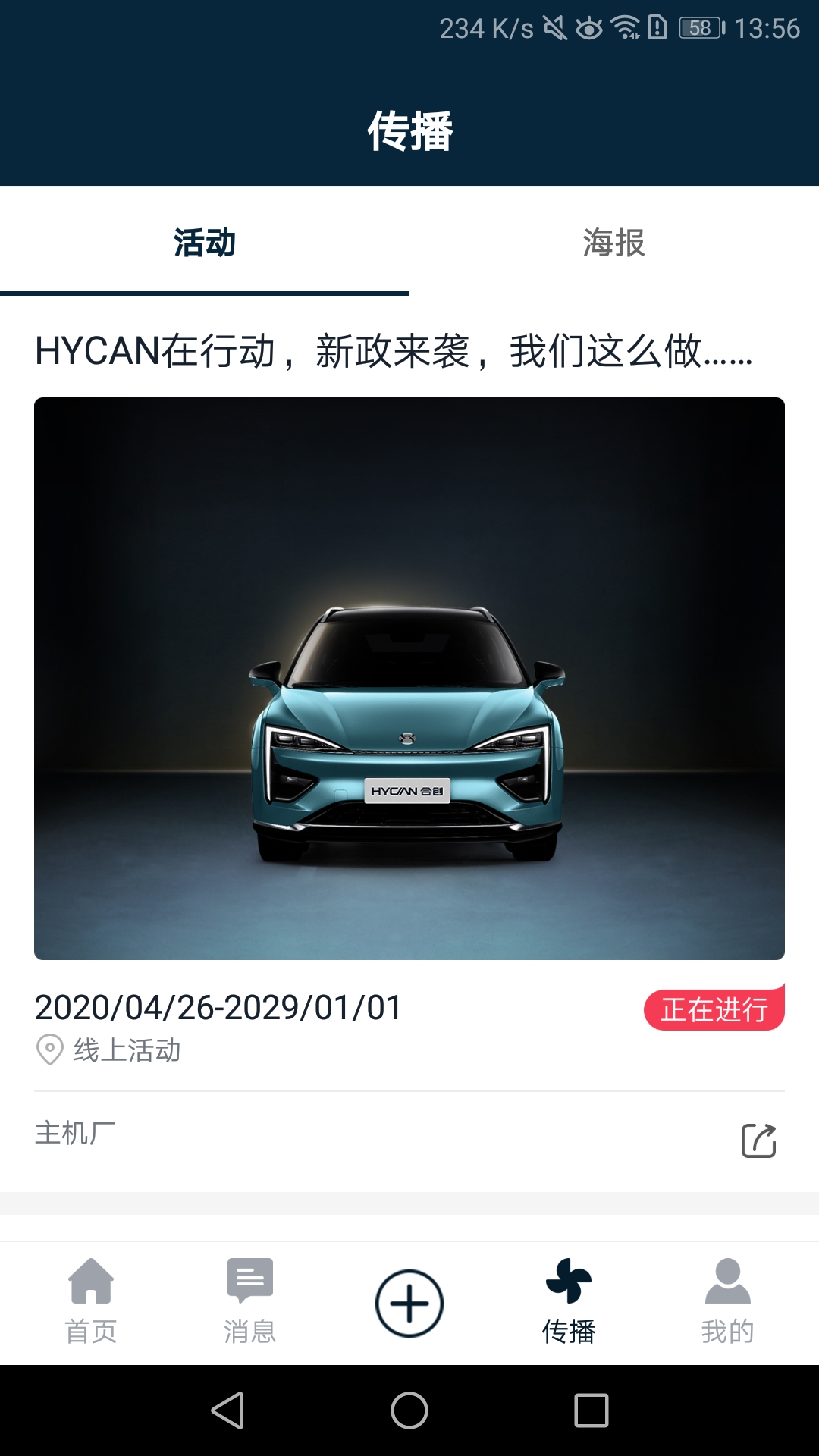Go back using the system back button

point(227,1410)
